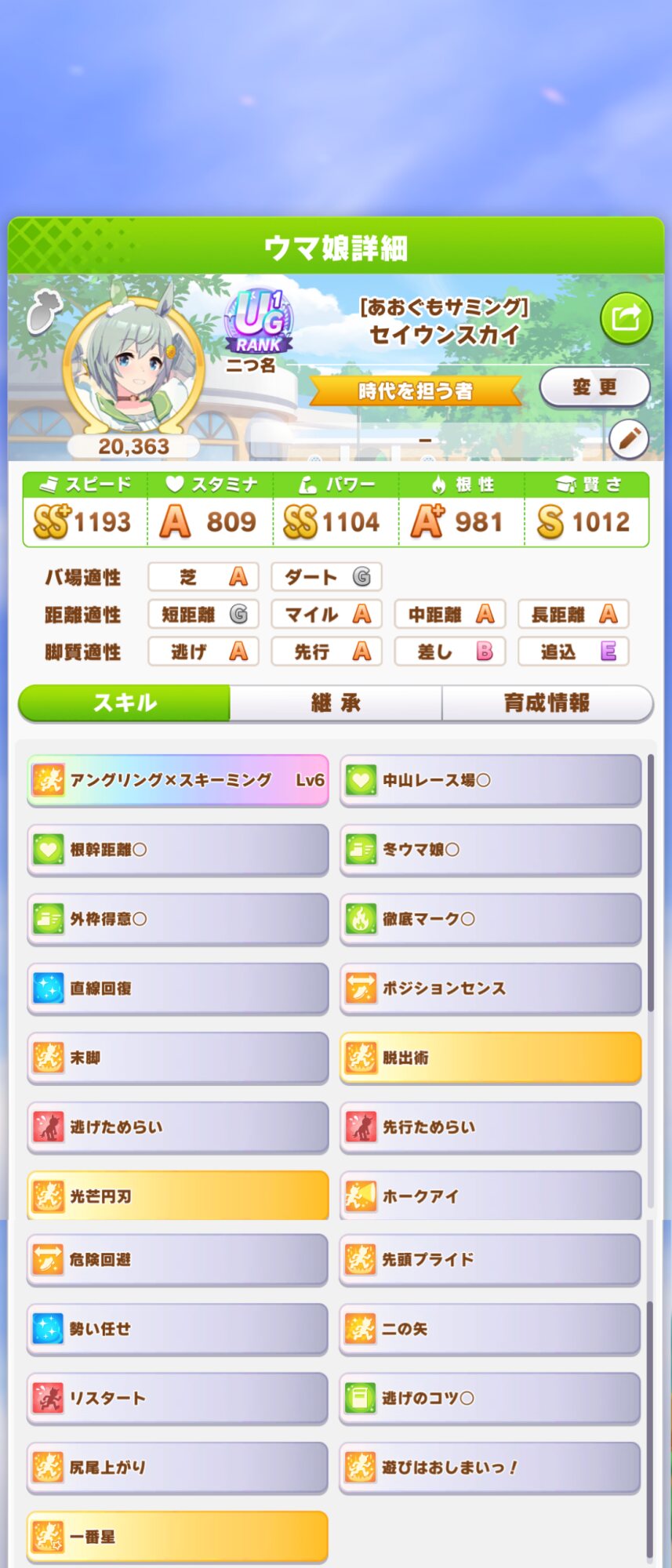Viewport: 672px width, 1568px height.
Task: Open the 逃げためらい skill
Action: 178,1127
